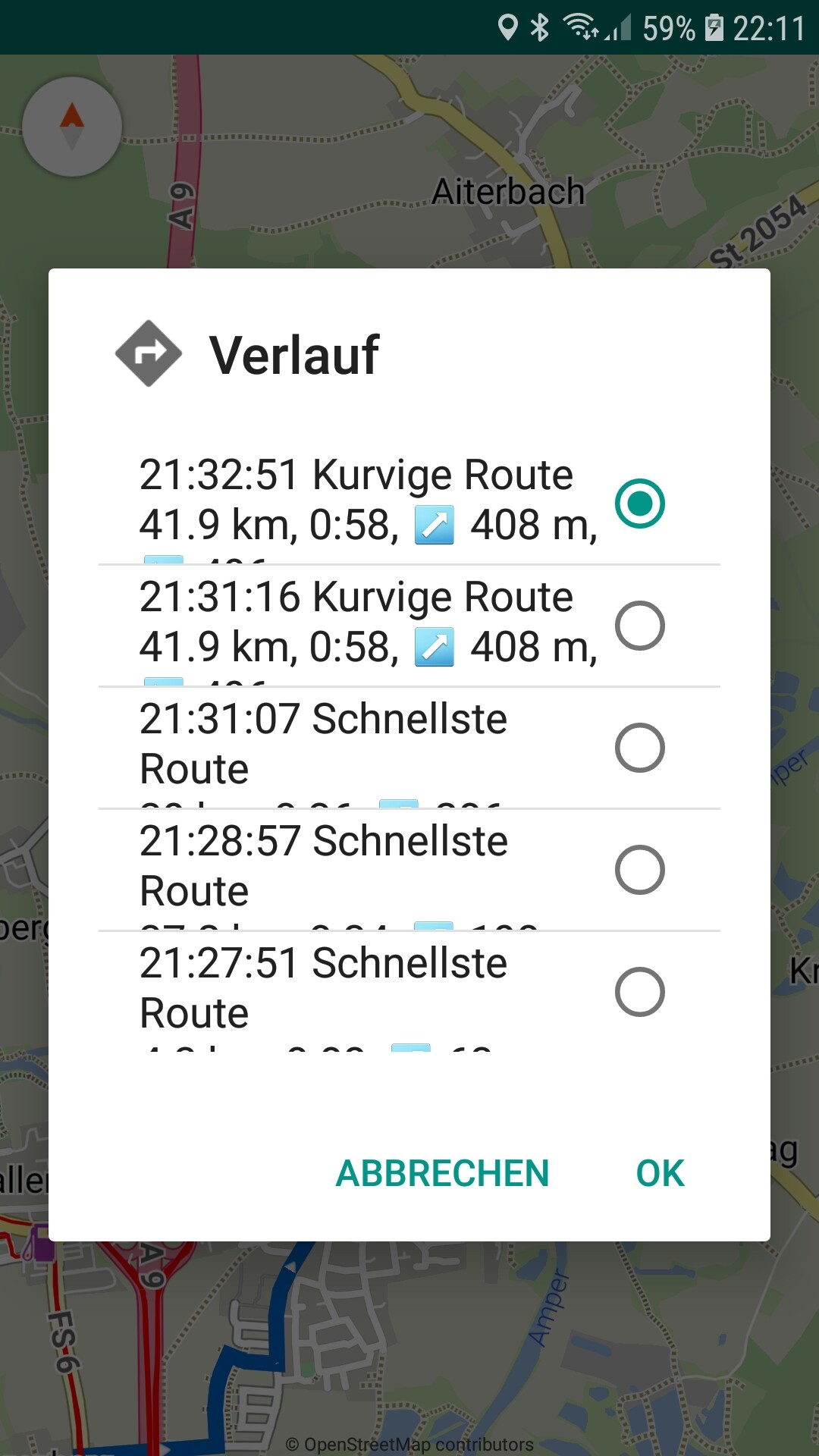Pick the 21:31:07 Schnellste Route entry
The height and width of the screenshot is (1456, 819).
click(x=409, y=748)
